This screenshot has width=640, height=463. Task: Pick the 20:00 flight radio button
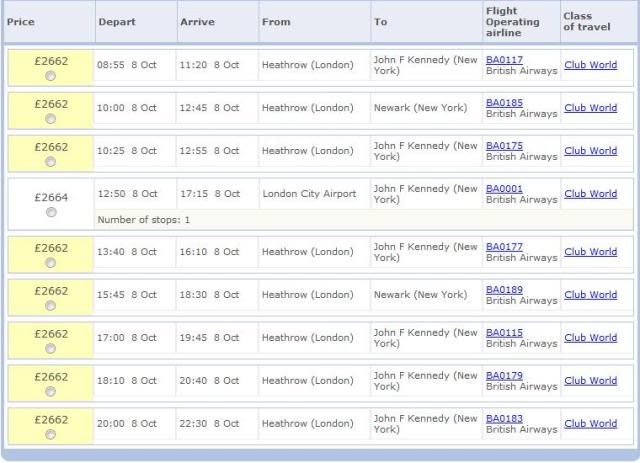[50, 435]
